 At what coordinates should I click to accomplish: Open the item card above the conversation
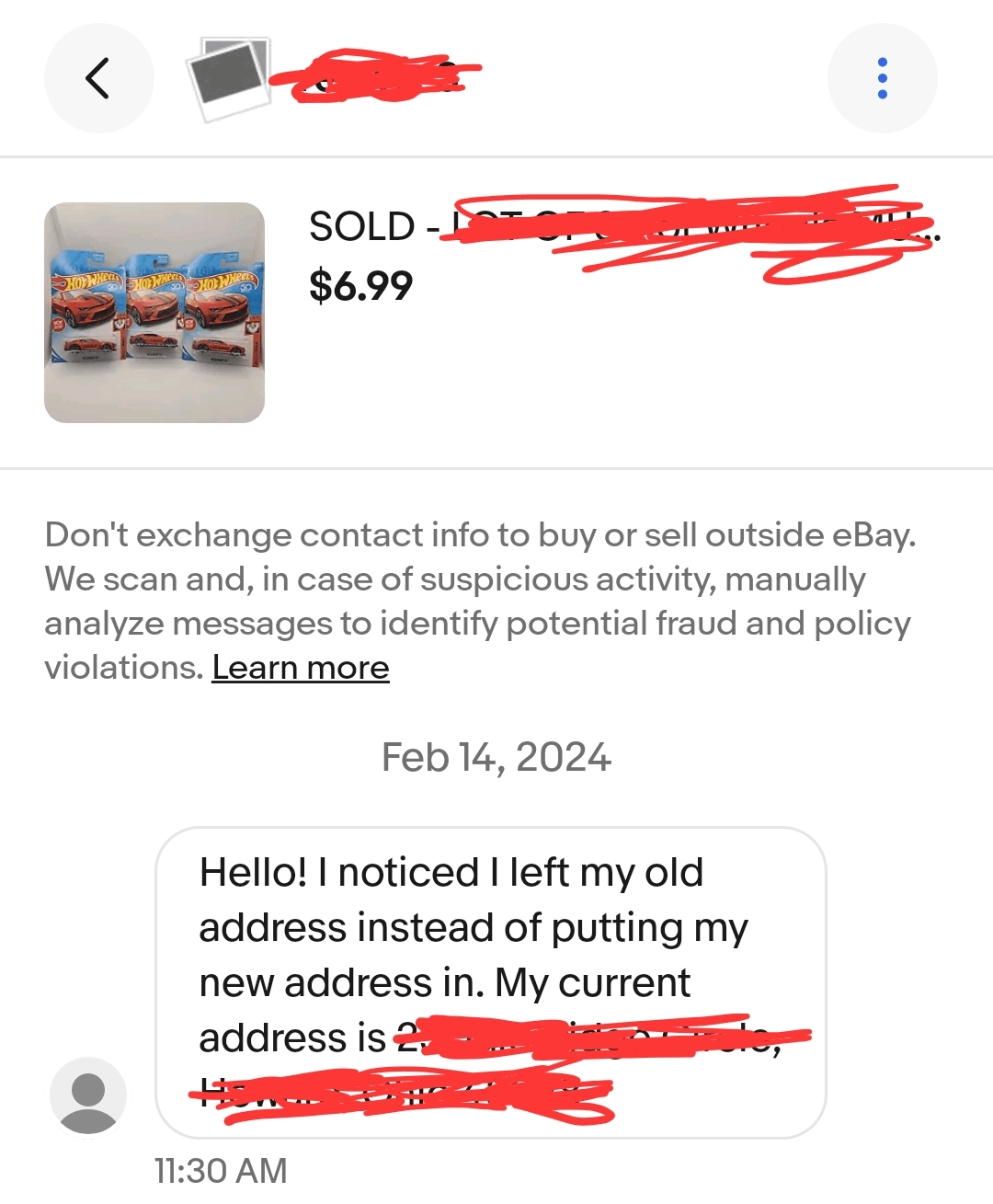pyautogui.click(x=496, y=312)
